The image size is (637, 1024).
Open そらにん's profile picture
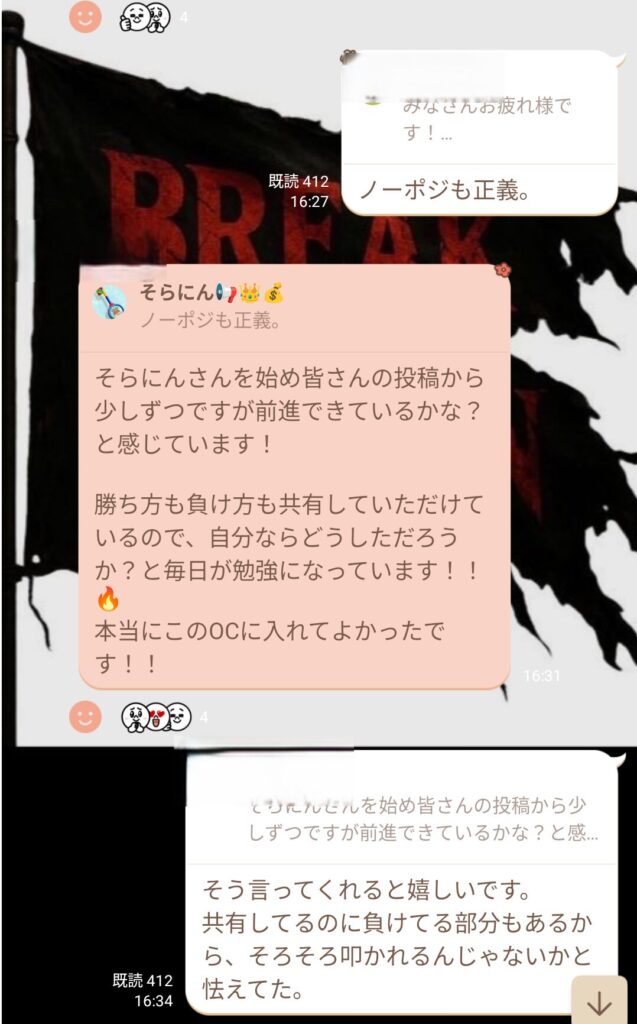tap(109, 303)
